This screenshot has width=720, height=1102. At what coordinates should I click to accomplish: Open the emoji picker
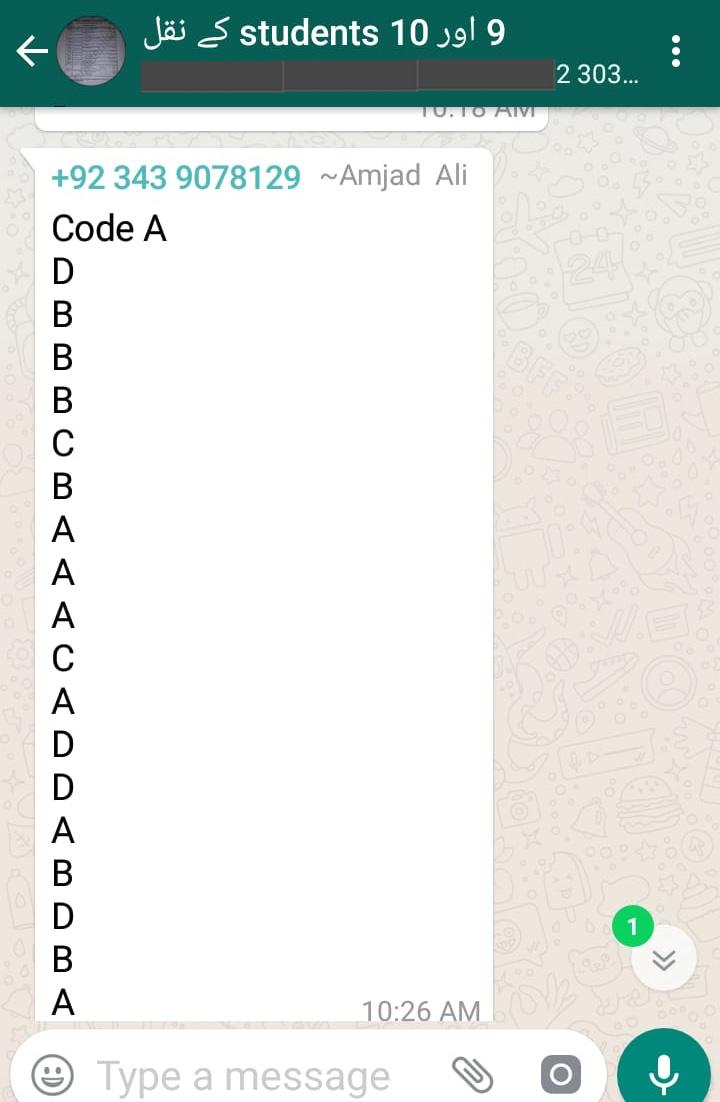click(53, 1075)
